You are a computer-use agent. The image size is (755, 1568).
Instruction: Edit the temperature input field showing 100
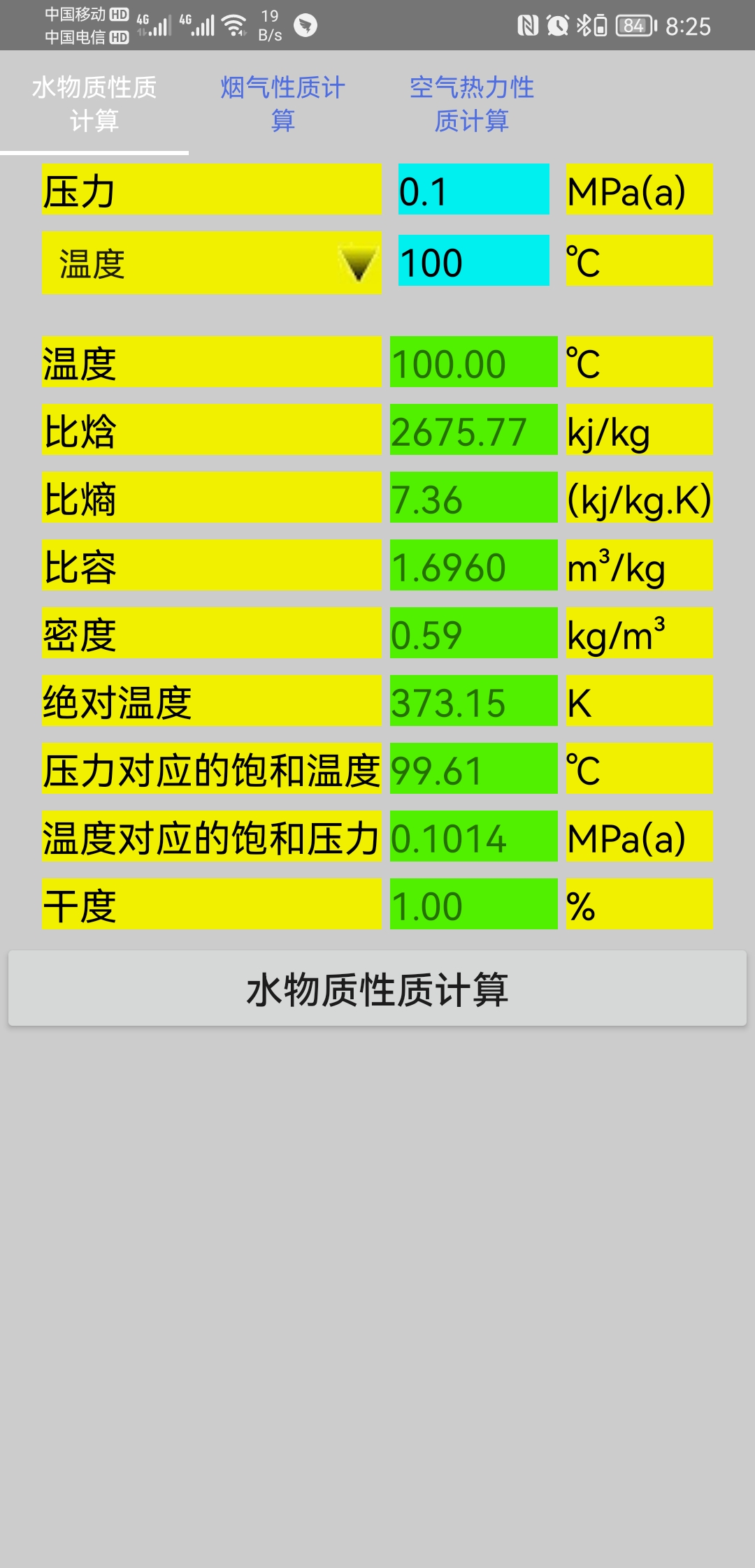[474, 261]
